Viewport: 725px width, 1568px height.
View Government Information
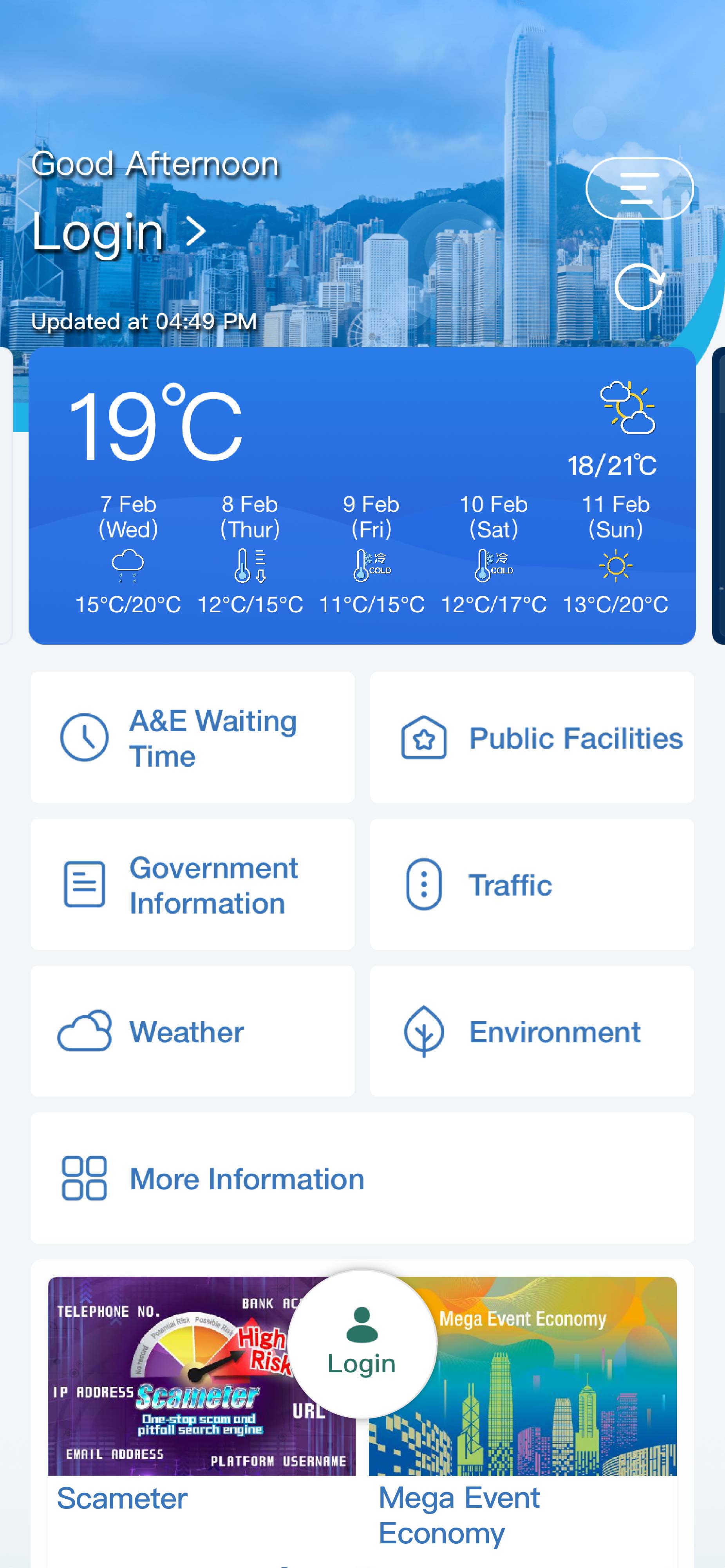[x=193, y=885]
